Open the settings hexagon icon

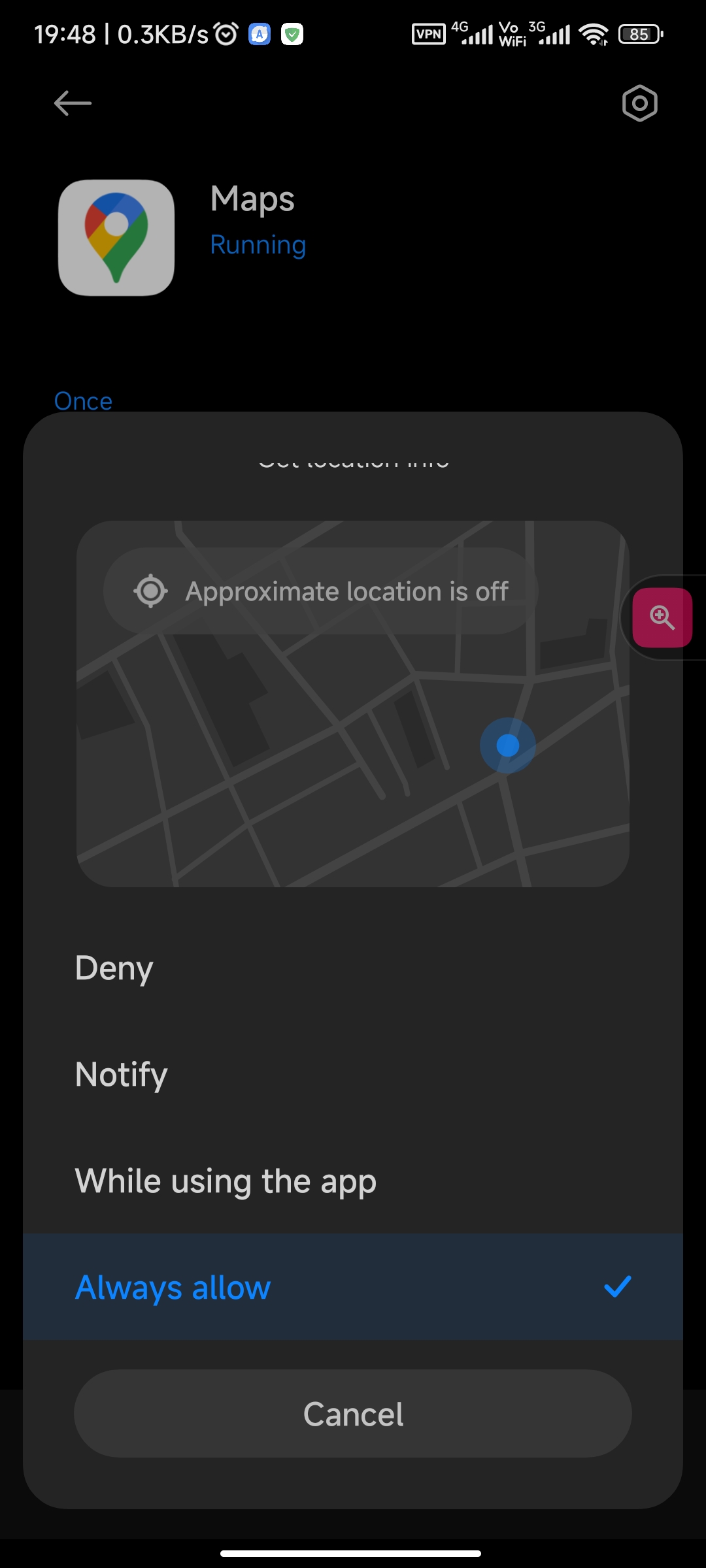point(639,103)
